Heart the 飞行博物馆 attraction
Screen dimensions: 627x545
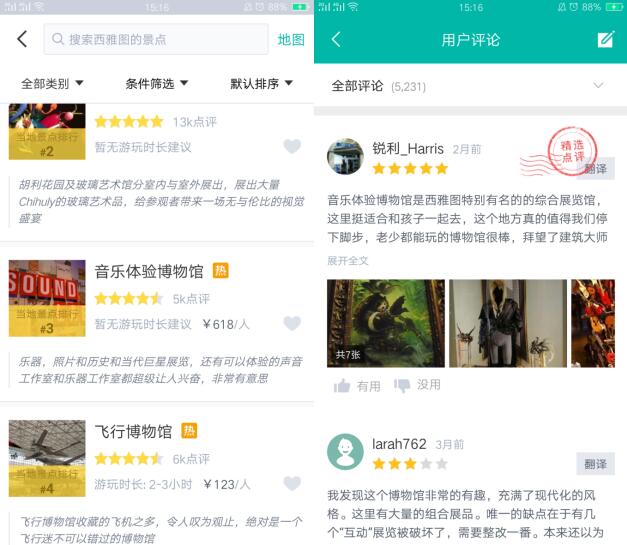[x=292, y=484]
